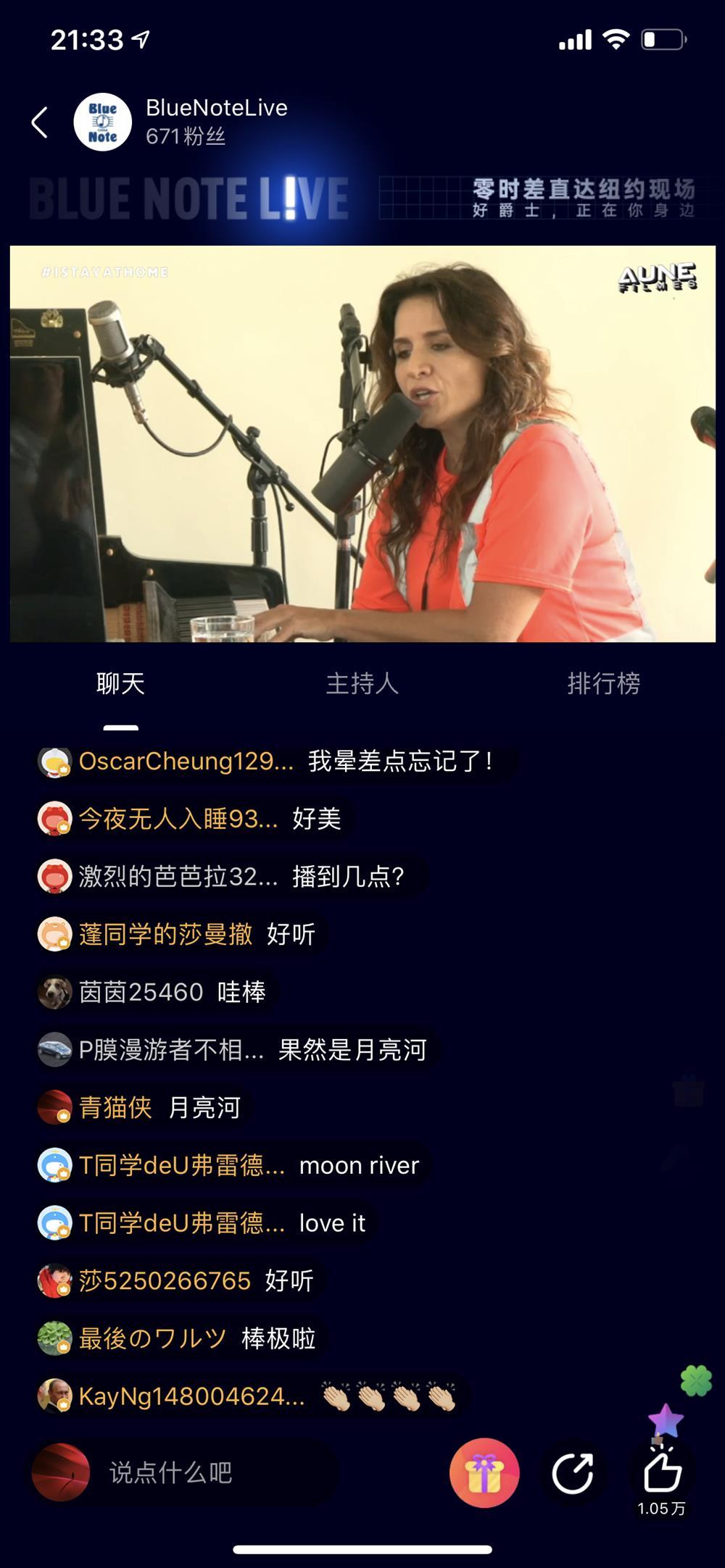
Task: Switch to the 排行榜 tab
Action: [x=603, y=683]
